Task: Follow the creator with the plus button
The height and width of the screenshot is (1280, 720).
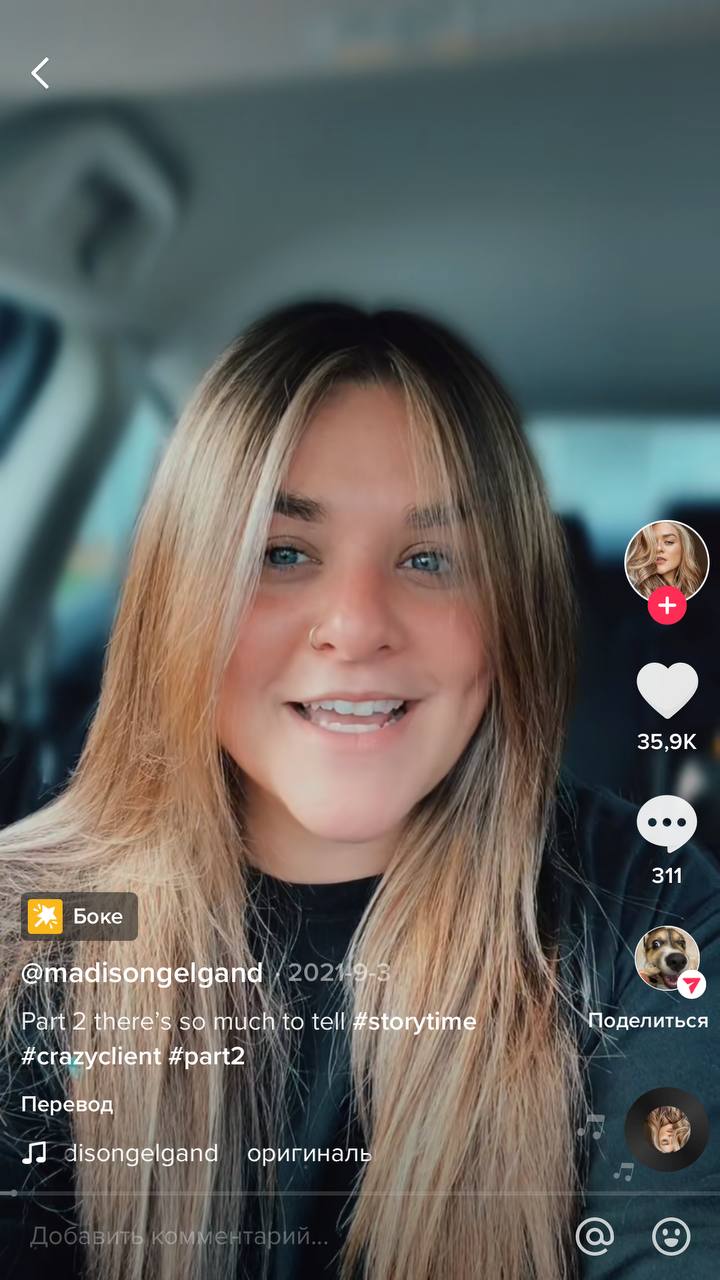Action: pyautogui.click(x=667, y=606)
